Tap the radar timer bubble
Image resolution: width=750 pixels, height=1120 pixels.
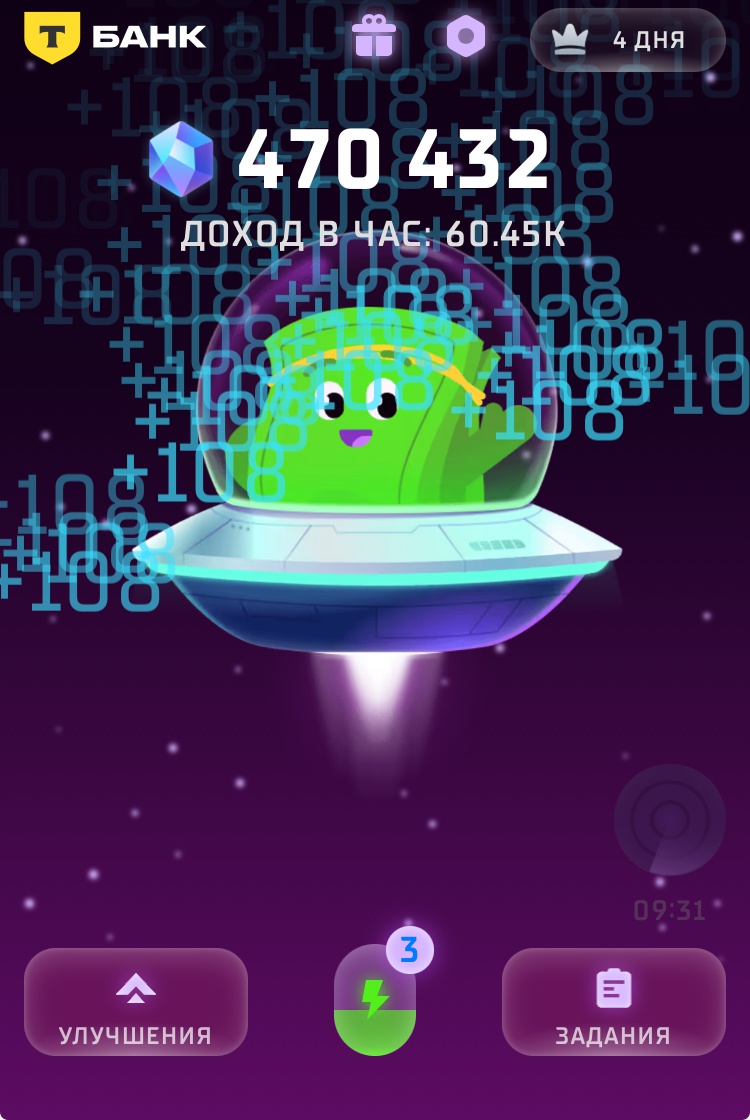point(669,820)
